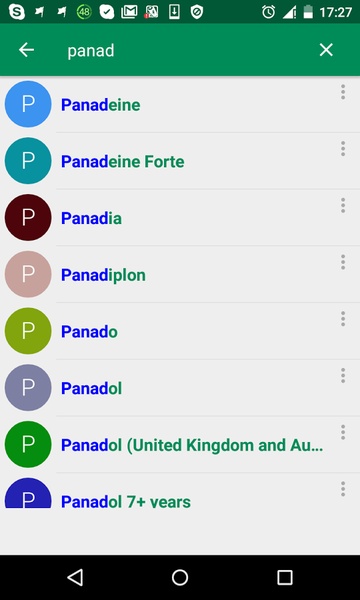The image size is (360, 600).
Task: Open overflow menu for Panadeine Forte
Action: pos(343,148)
